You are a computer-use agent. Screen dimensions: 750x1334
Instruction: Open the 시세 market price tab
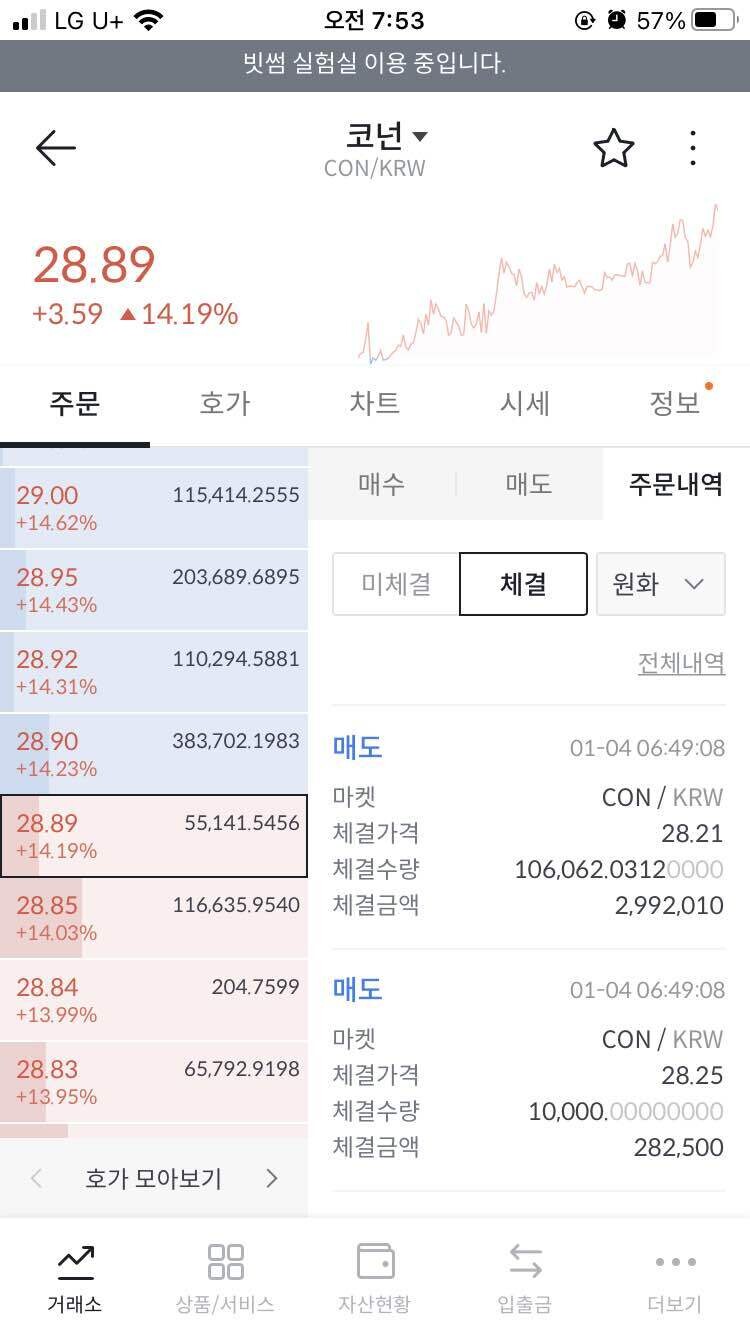coord(526,402)
